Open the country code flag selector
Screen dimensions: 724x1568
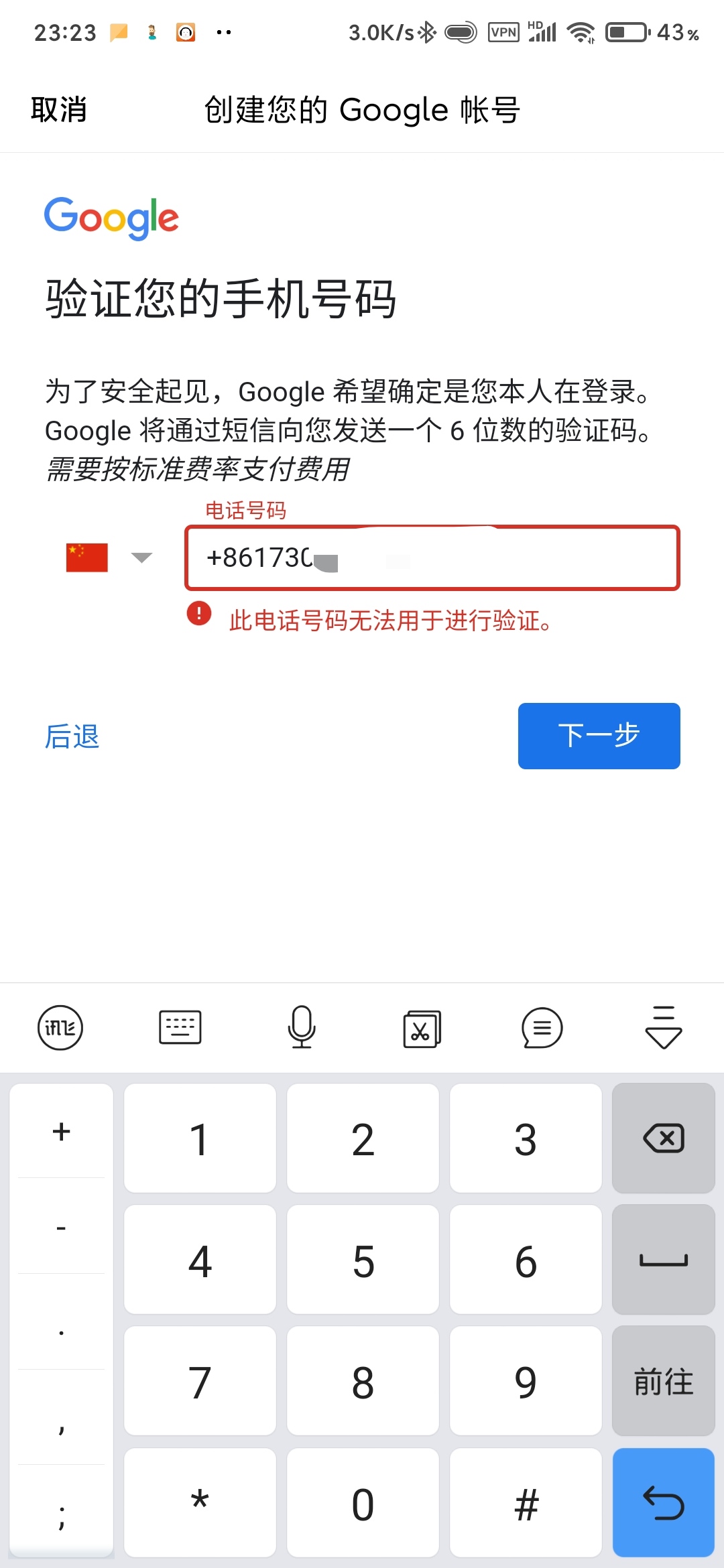[x=86, y=558]
